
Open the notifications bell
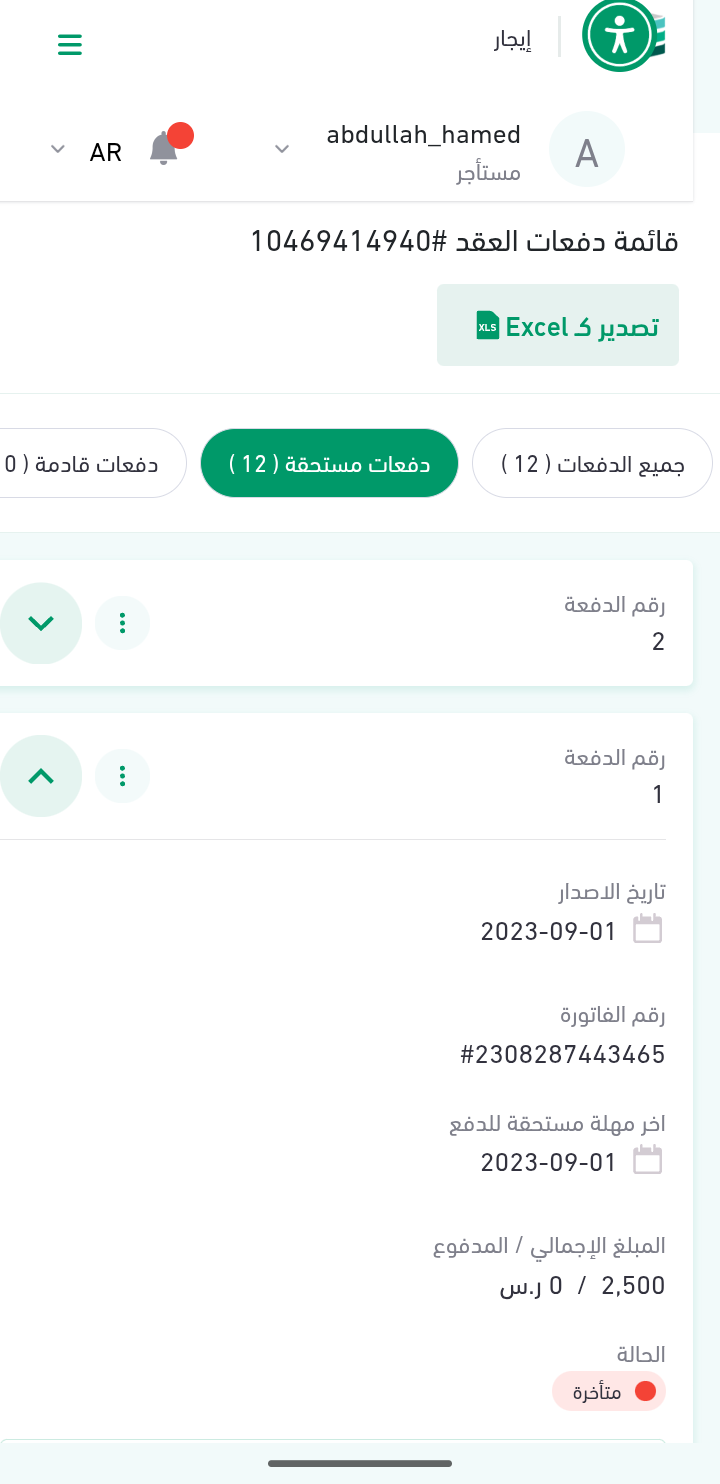coord(164,149)
